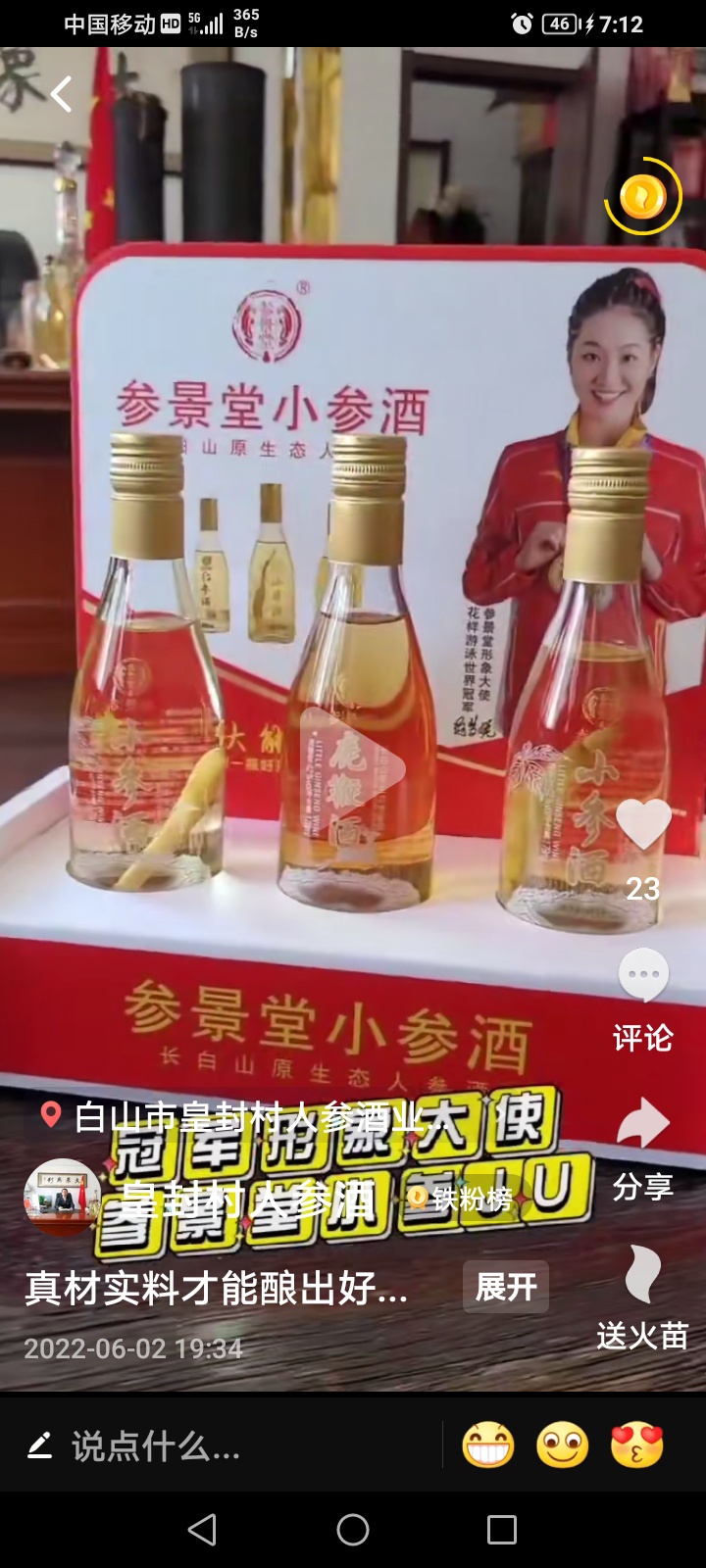Tap the gold coin reward icon
706x1568 pixels.
643,197
